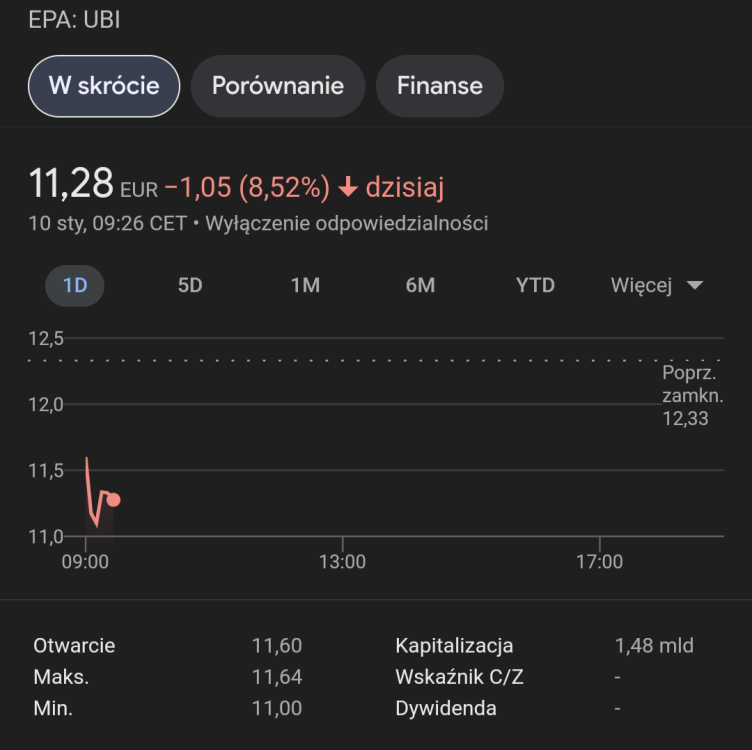
Task: Show the 5D chart range
Action: [190, 285]
